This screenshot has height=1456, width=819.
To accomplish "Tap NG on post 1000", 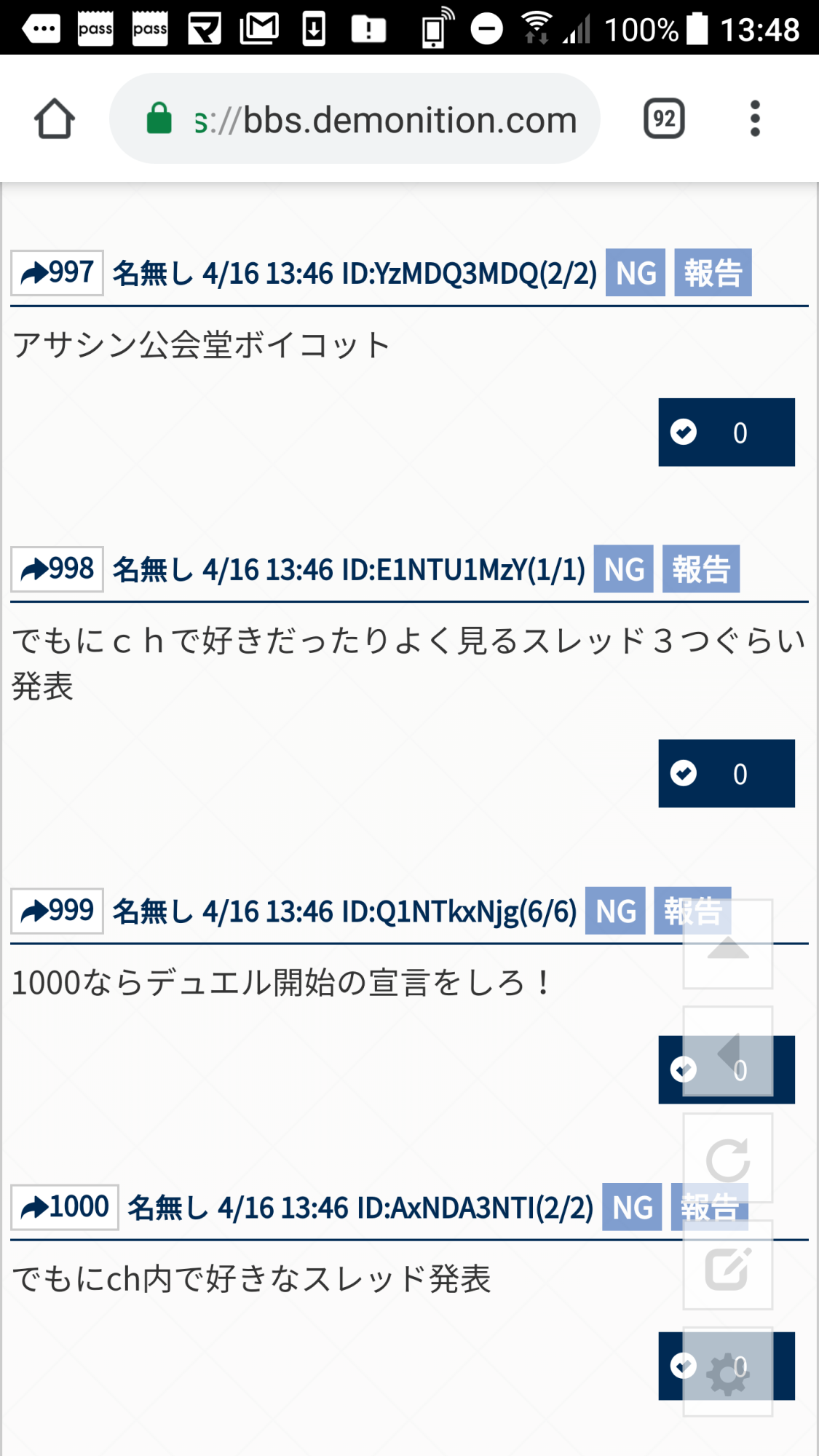I will (x=632, y=1207).
